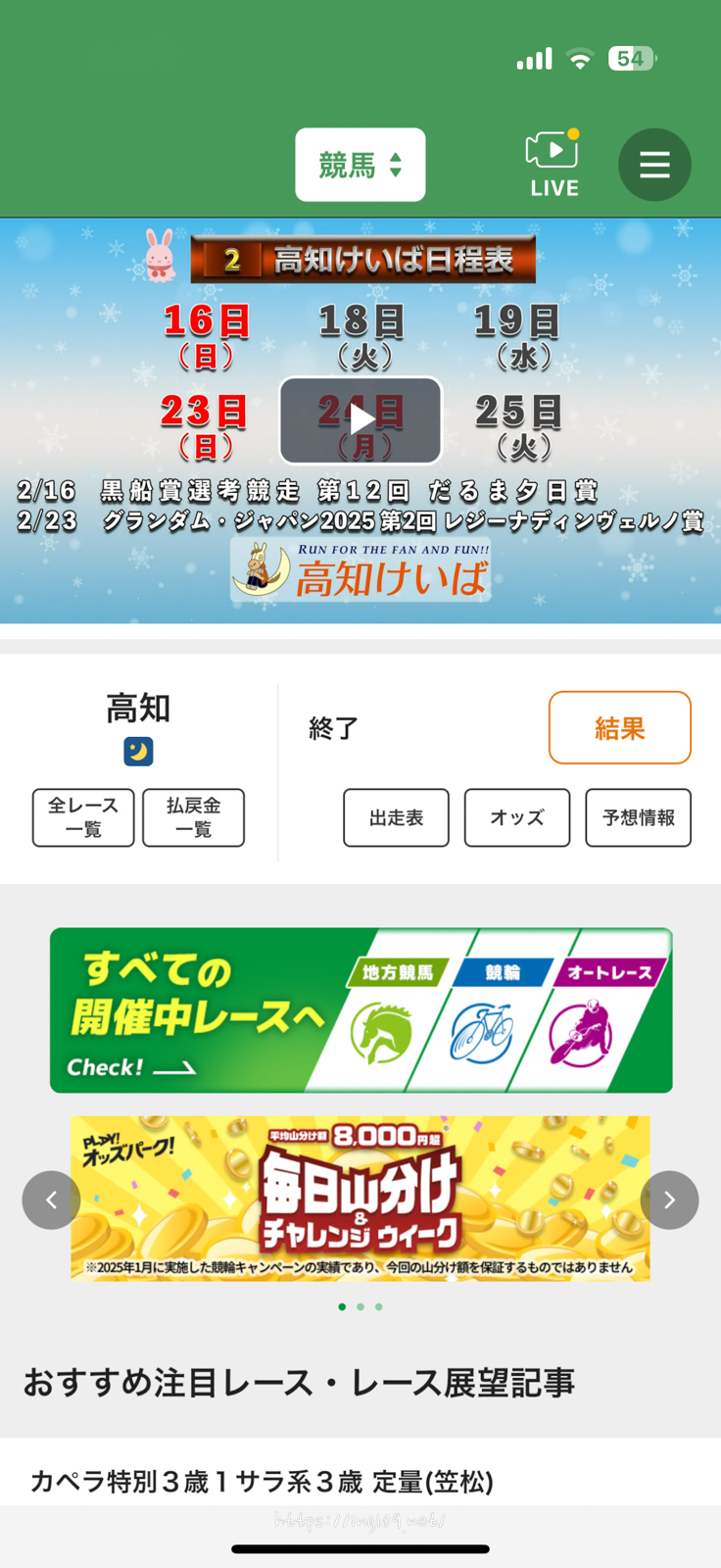Open the 毎日山分けチャレンジウイーク campaign banner
The width and height of the screenshot is (721, 1568).
click(360, 1198)
